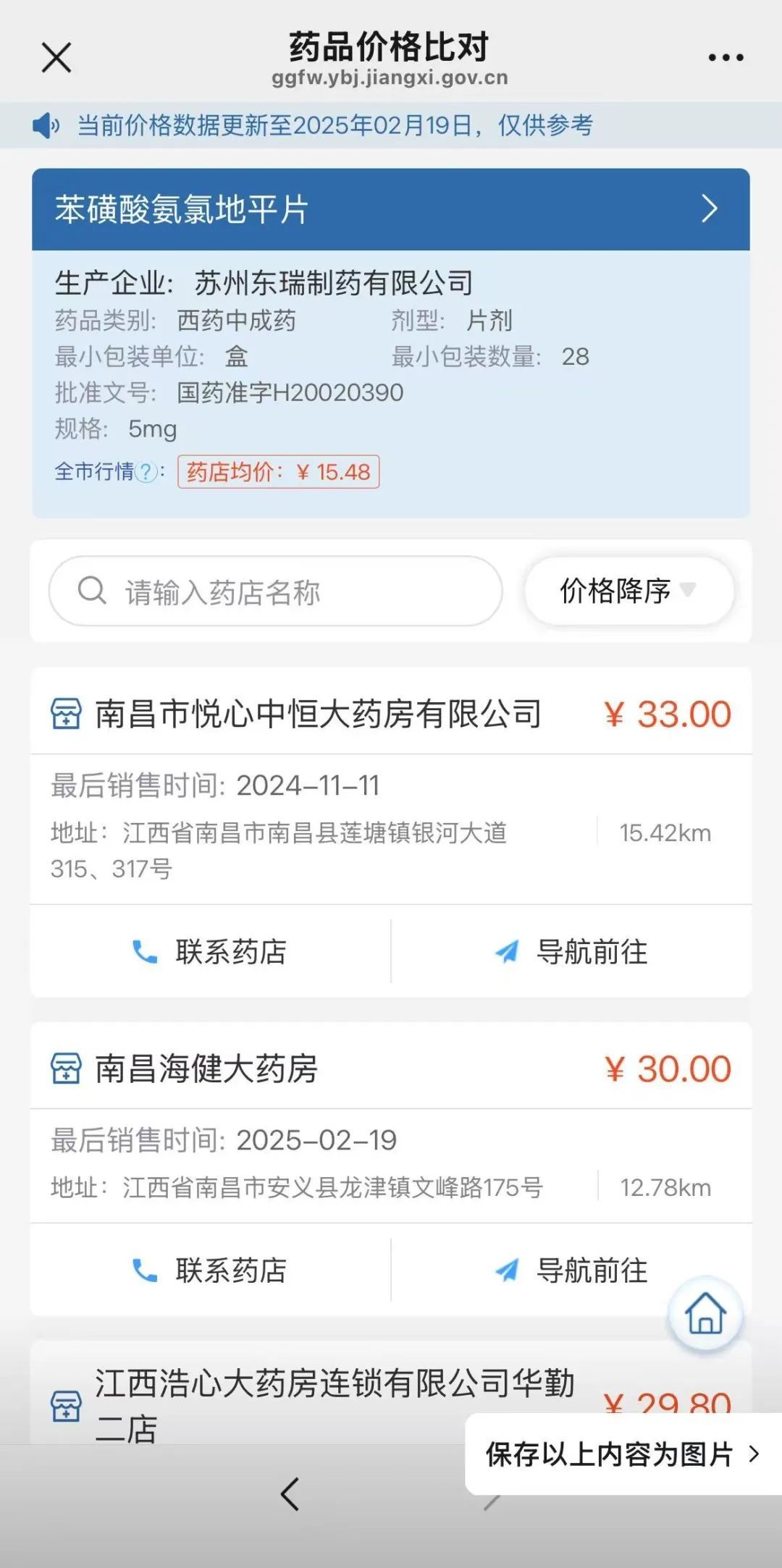Expand the 价格降序 sort dropdown
Screen dimensions: 782x1568
(x=628, y=591)
